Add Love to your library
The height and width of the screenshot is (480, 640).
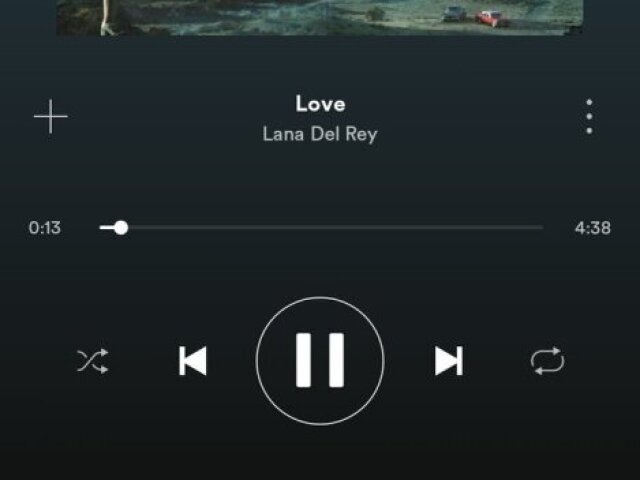(x=51, y=117)
